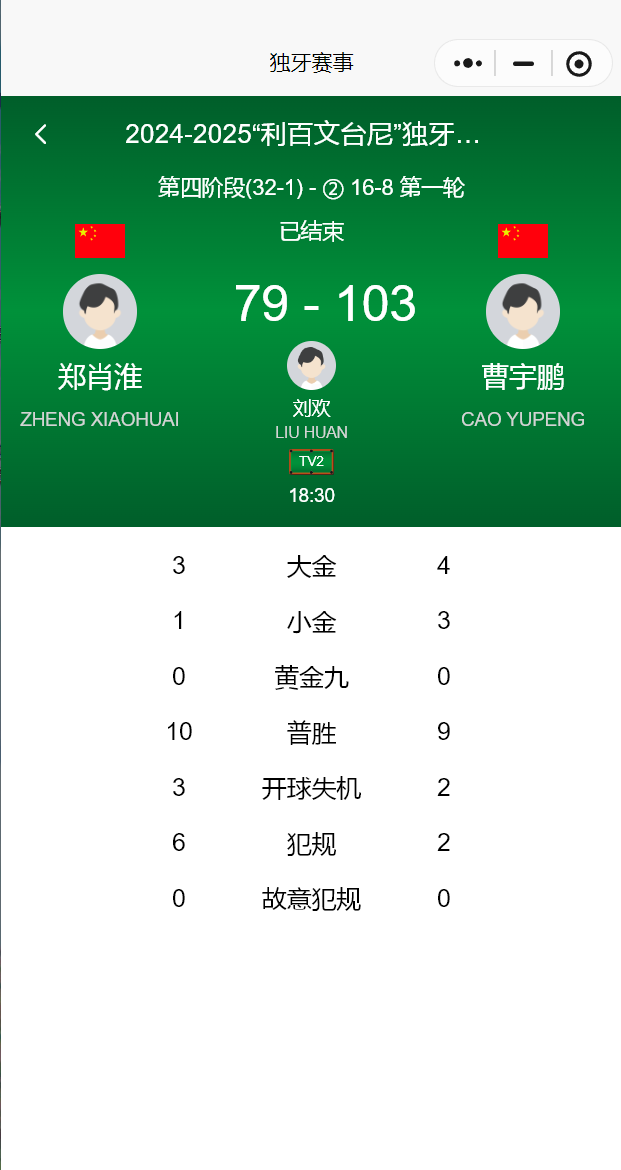Open player profile of 曹宇鹏
Viewport: 621px width, 1170px height.
pyautogui.click(x=522, y=311)
